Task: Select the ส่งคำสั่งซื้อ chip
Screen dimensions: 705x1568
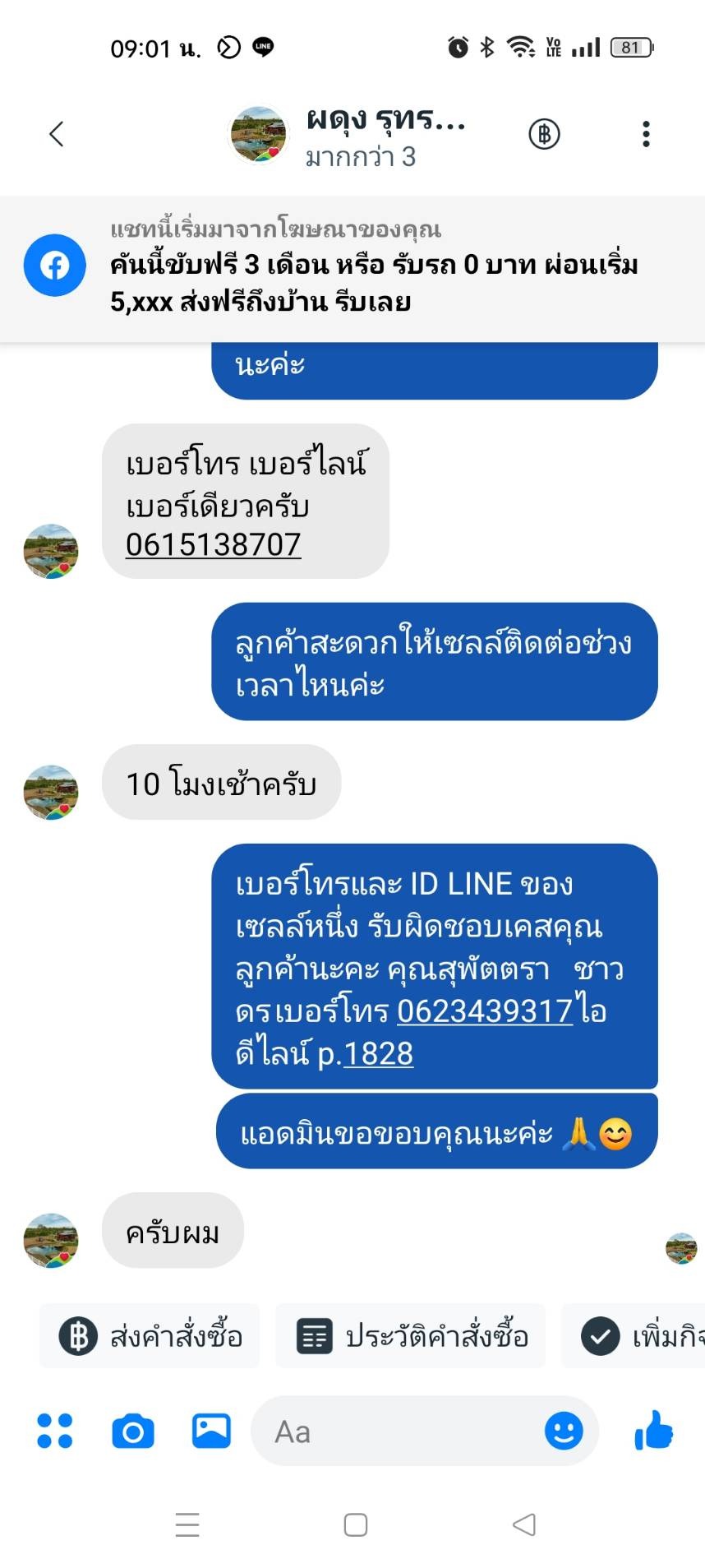Action: click(x=150, y=1336)
